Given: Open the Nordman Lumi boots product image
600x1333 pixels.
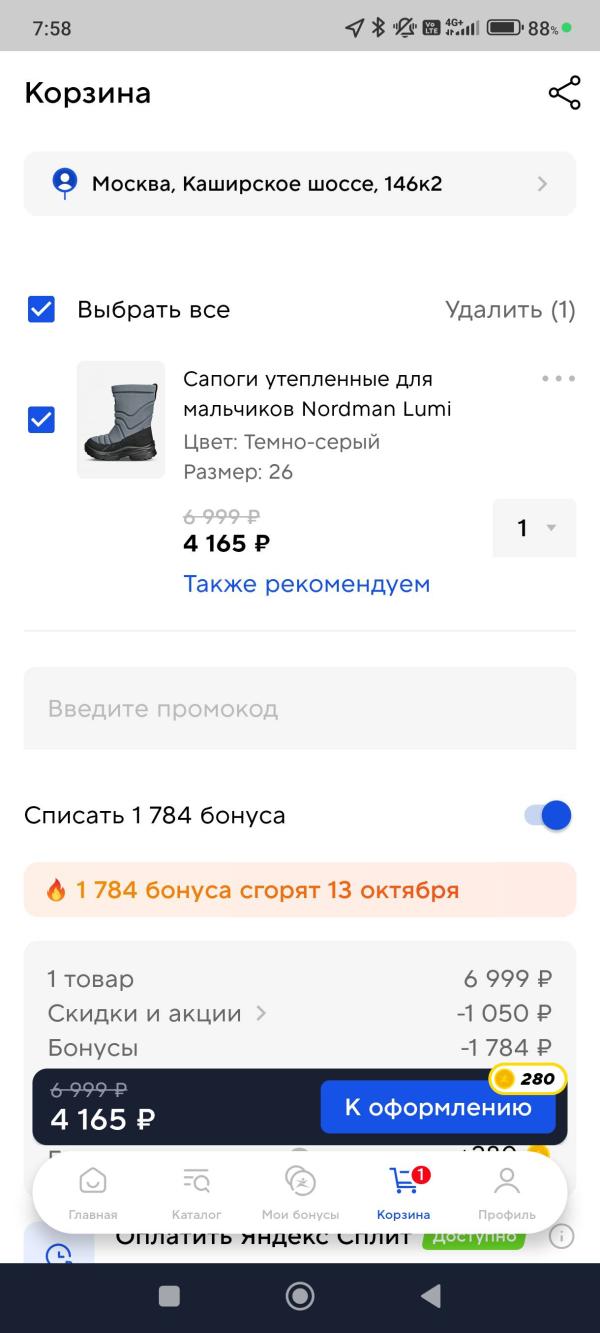Looking at the screenshot, I should [121, 420].
